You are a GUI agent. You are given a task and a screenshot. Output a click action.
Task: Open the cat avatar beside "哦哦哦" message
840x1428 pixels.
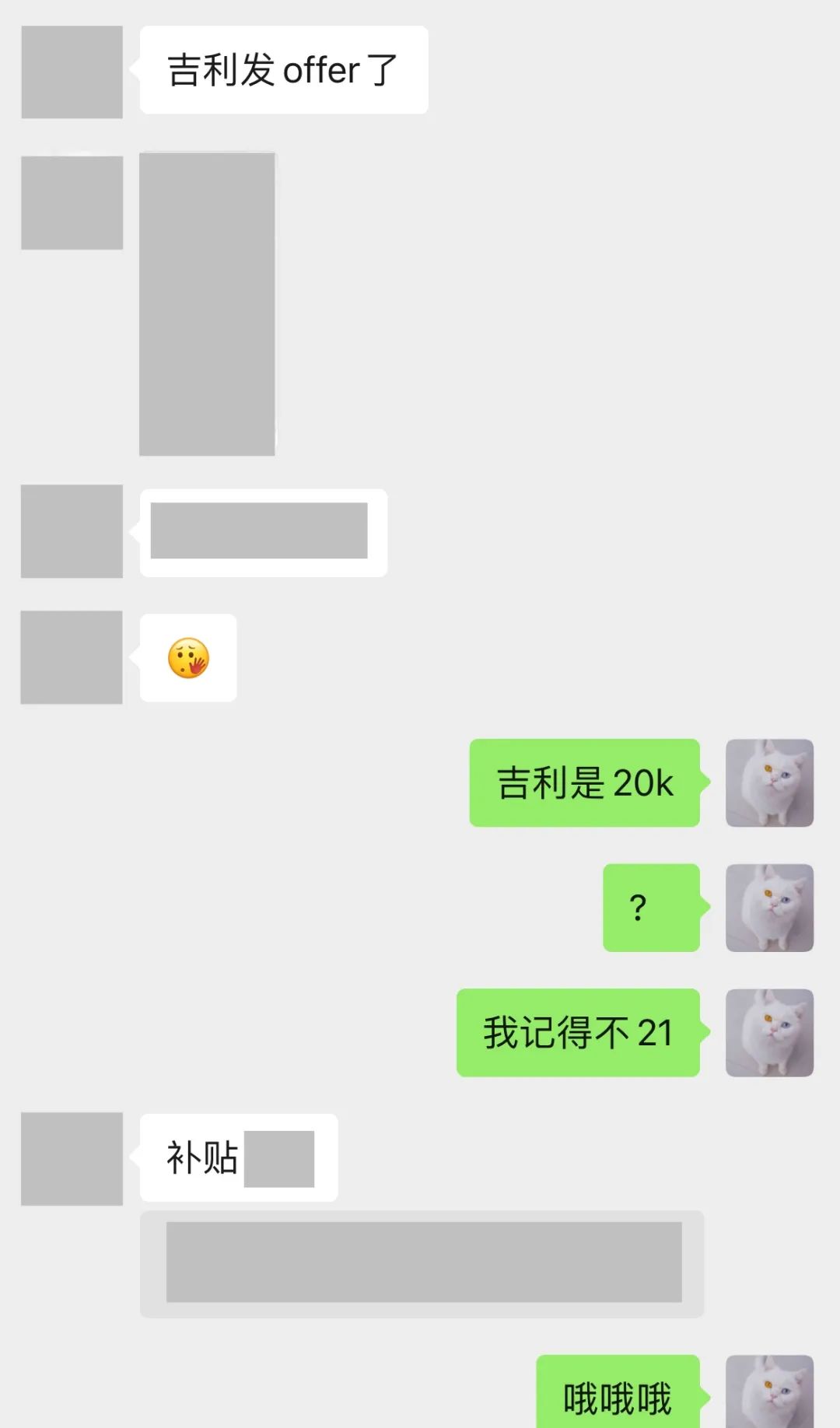click(x=769, y=1391)
